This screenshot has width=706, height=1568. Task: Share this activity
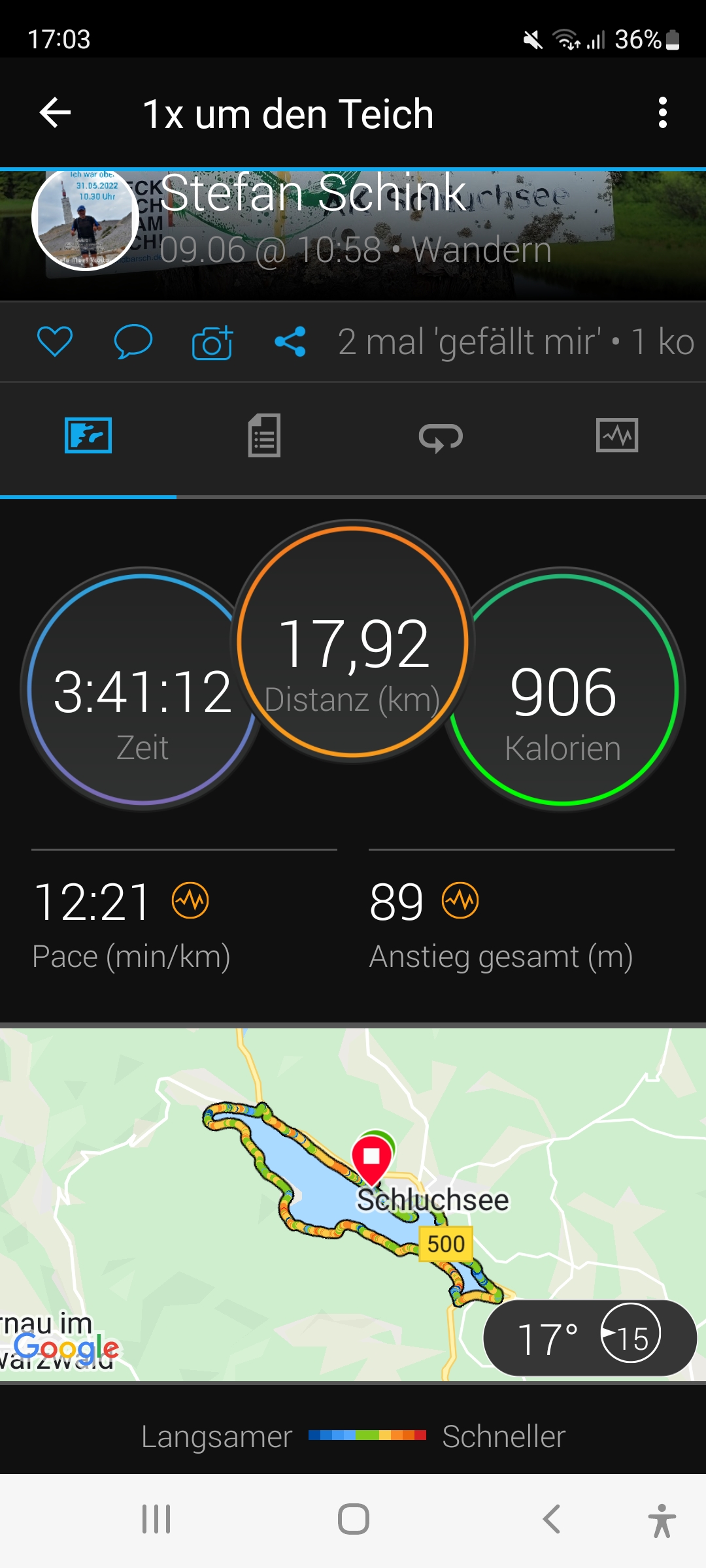(290, 342)
